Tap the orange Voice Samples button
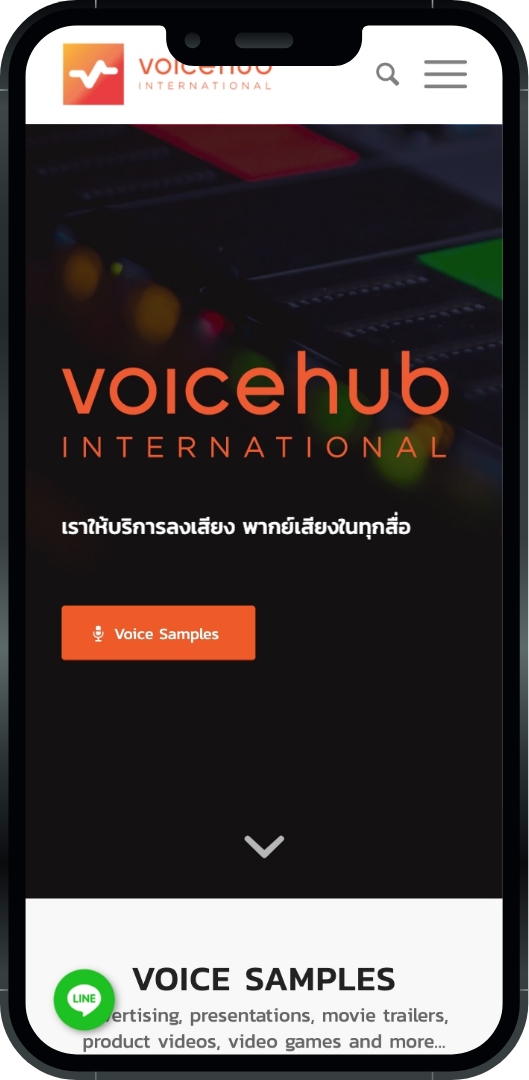This screenshot has height=1080, width=529. (x=158, y=633)
